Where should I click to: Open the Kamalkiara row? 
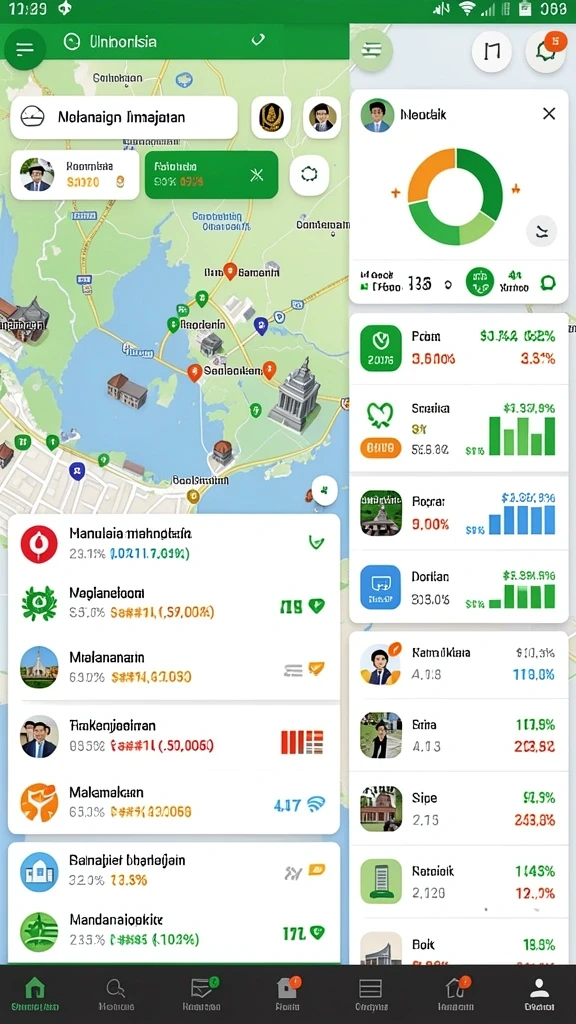click(458, 664)
